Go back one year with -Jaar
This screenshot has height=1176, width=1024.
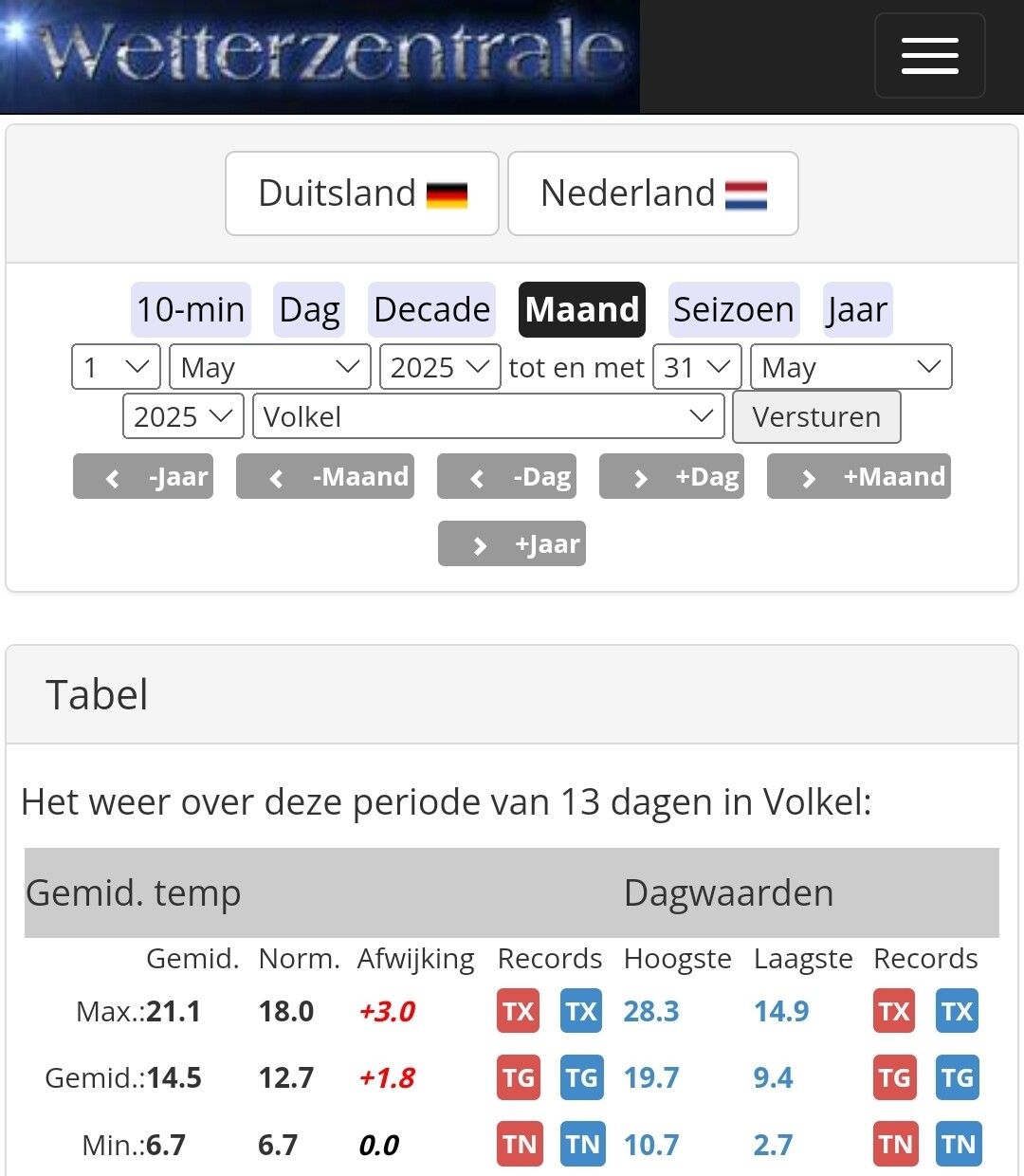[x=143, y=476]
